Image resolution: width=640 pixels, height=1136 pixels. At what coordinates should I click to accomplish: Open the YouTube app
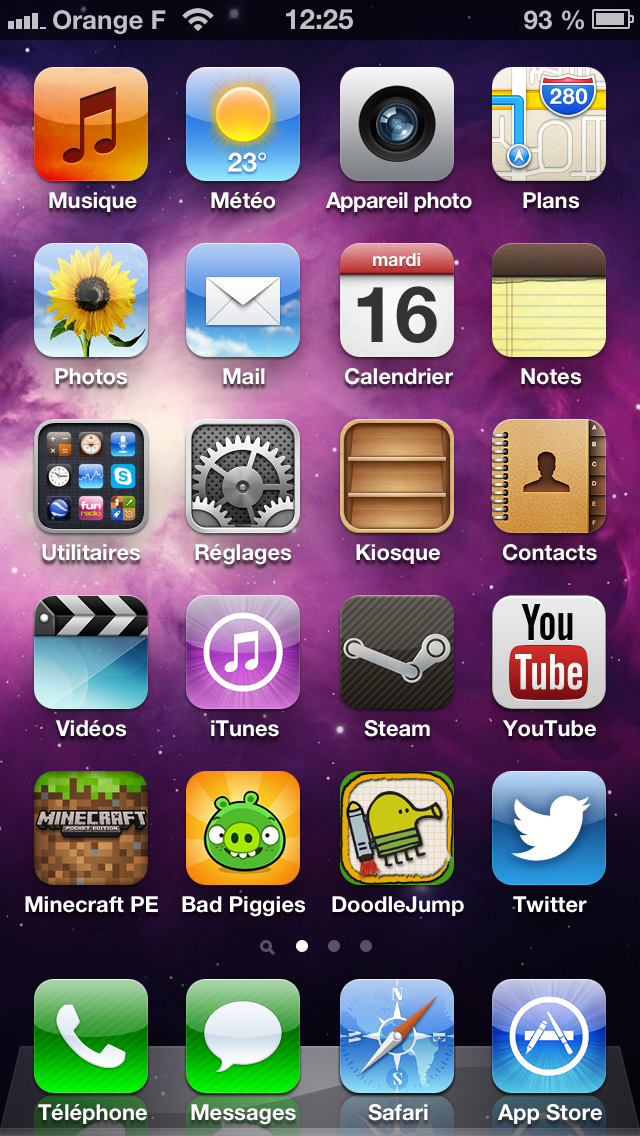coord(549,653)
